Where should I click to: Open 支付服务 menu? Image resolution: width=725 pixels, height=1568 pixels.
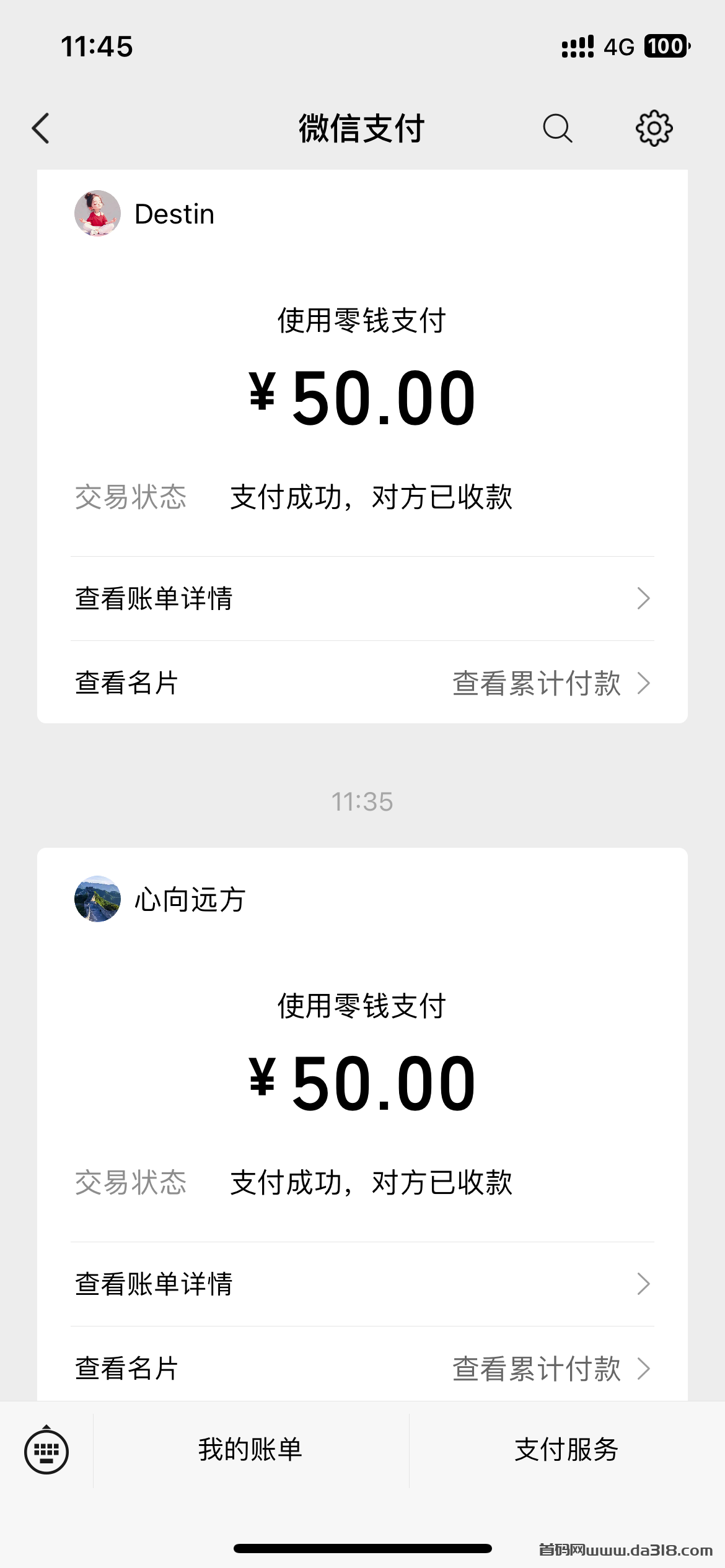[x=566, y=1450]
